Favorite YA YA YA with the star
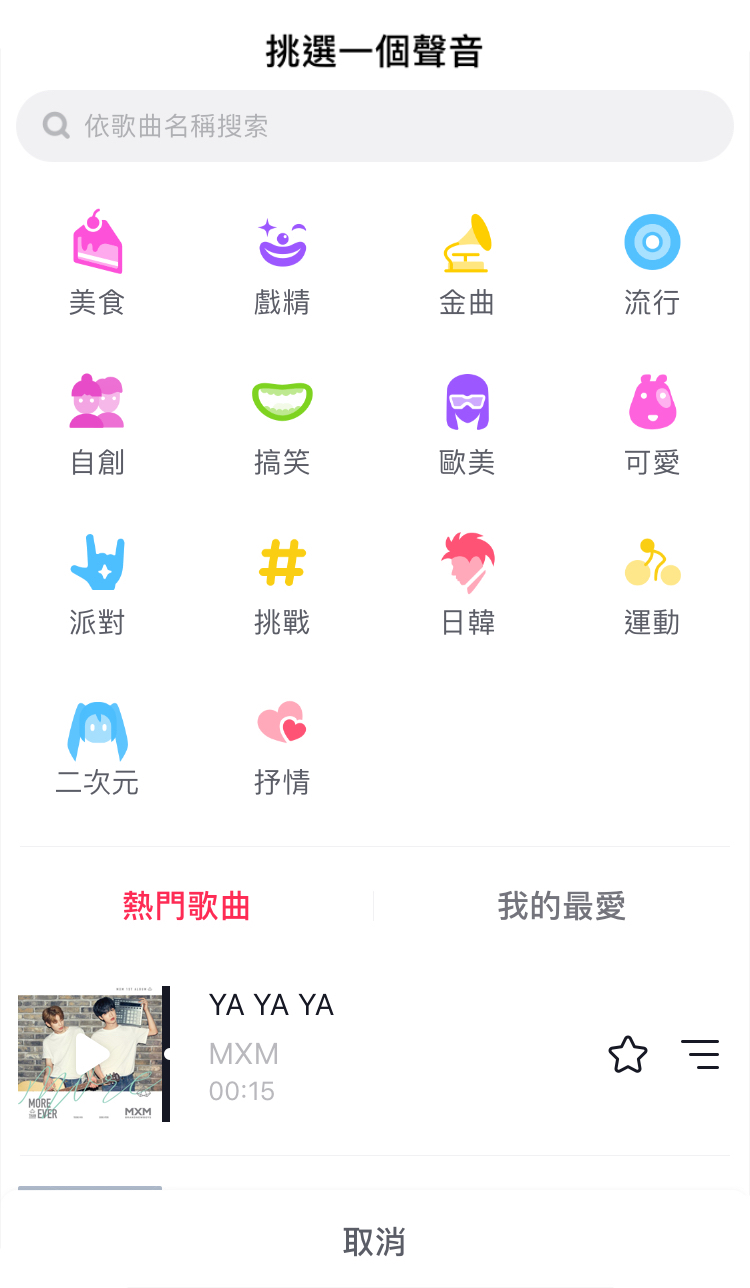The image size is (750, 1288). (628, 1055)
